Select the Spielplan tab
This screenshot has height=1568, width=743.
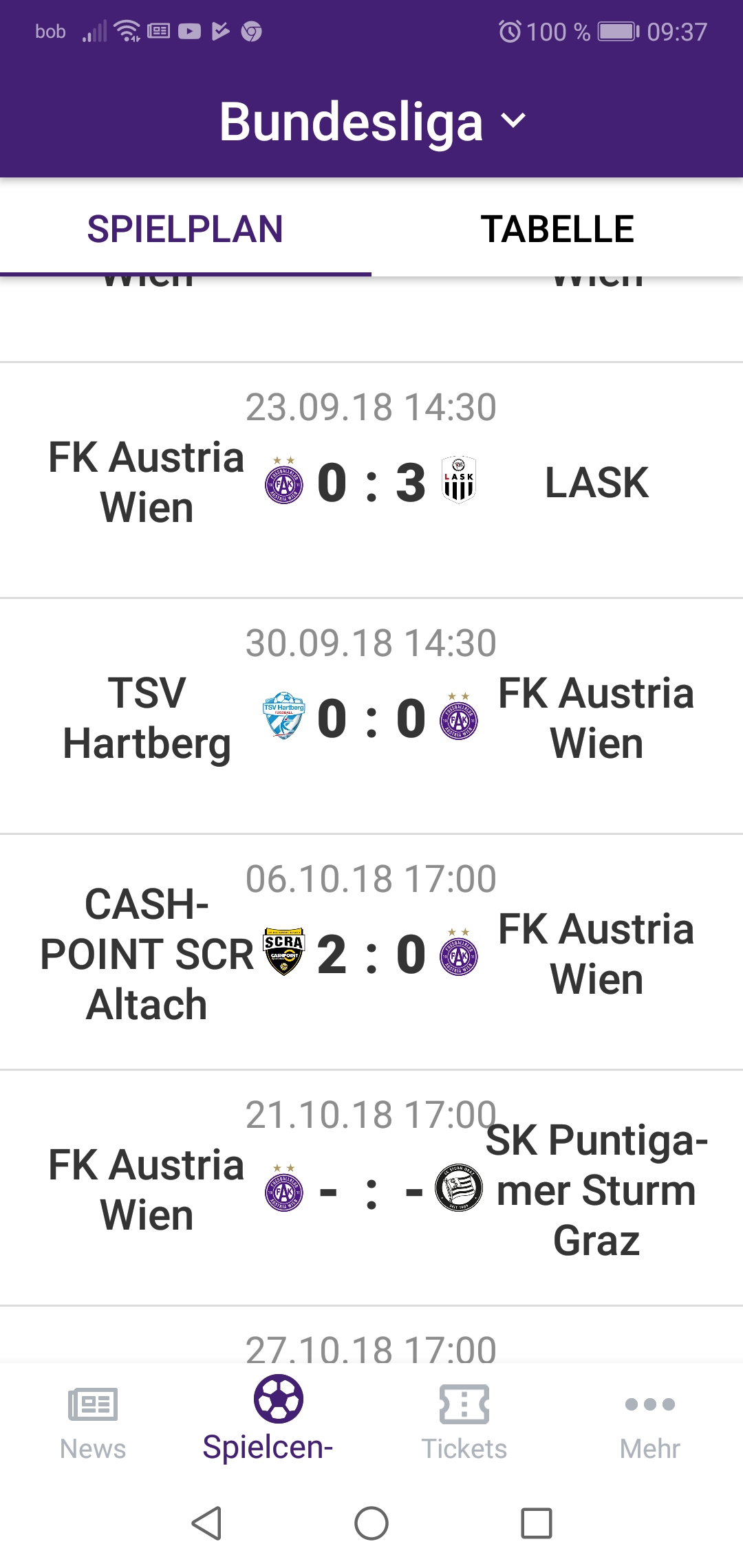[186, 229]
